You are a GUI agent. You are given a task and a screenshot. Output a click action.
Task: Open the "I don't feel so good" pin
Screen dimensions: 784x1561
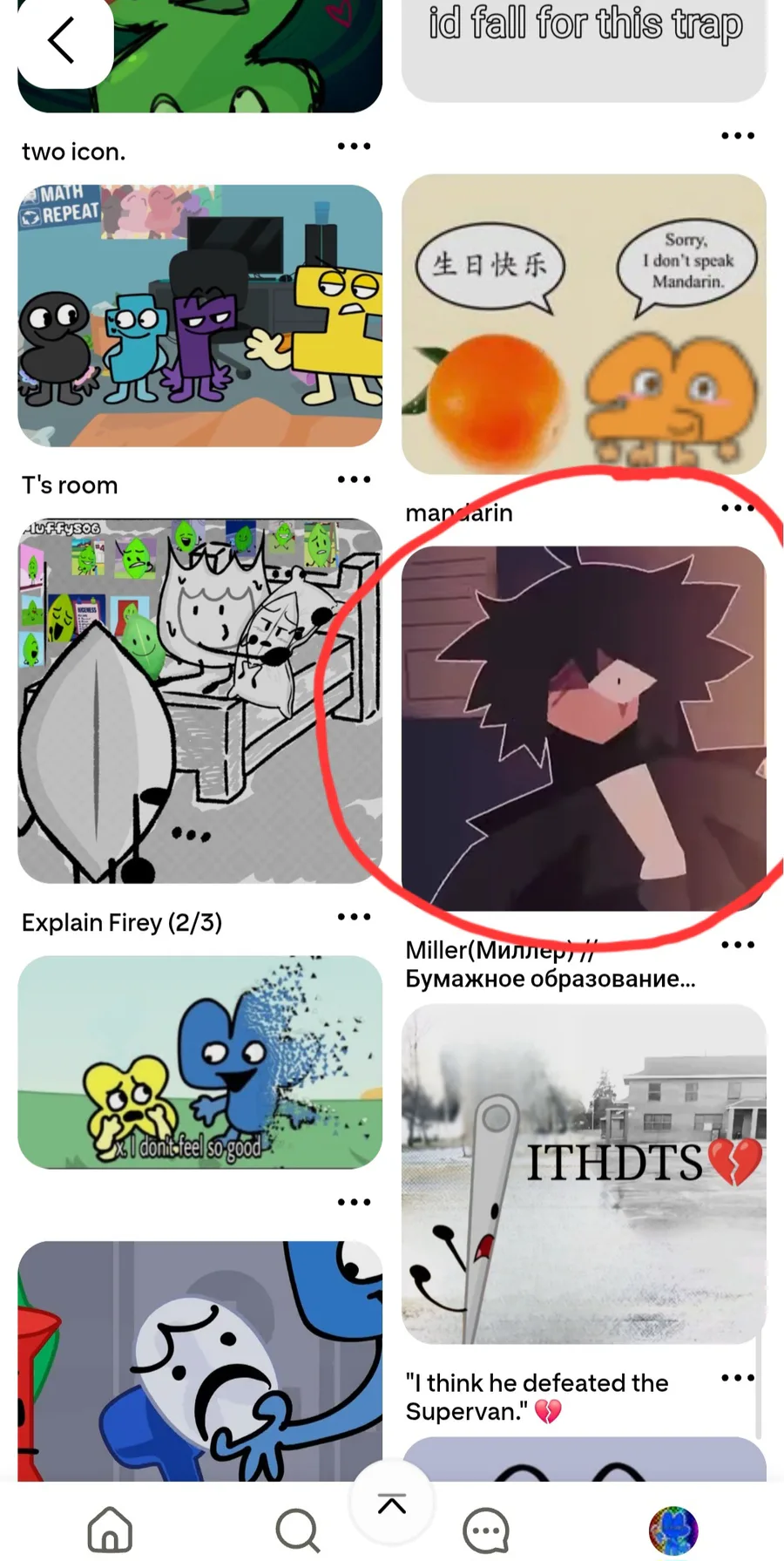(x=199, y=1062)
